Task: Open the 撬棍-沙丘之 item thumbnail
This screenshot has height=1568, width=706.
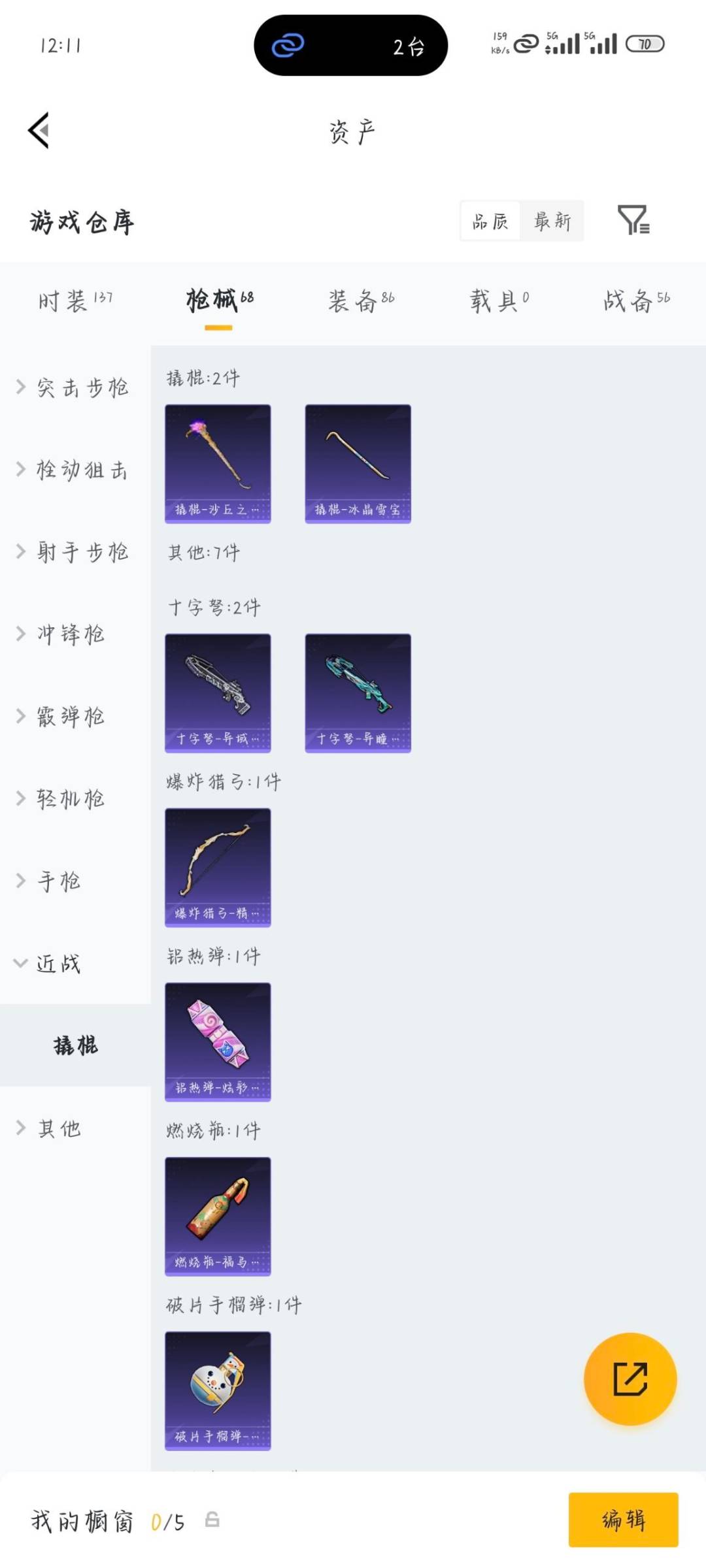Action: click(218, 462)
